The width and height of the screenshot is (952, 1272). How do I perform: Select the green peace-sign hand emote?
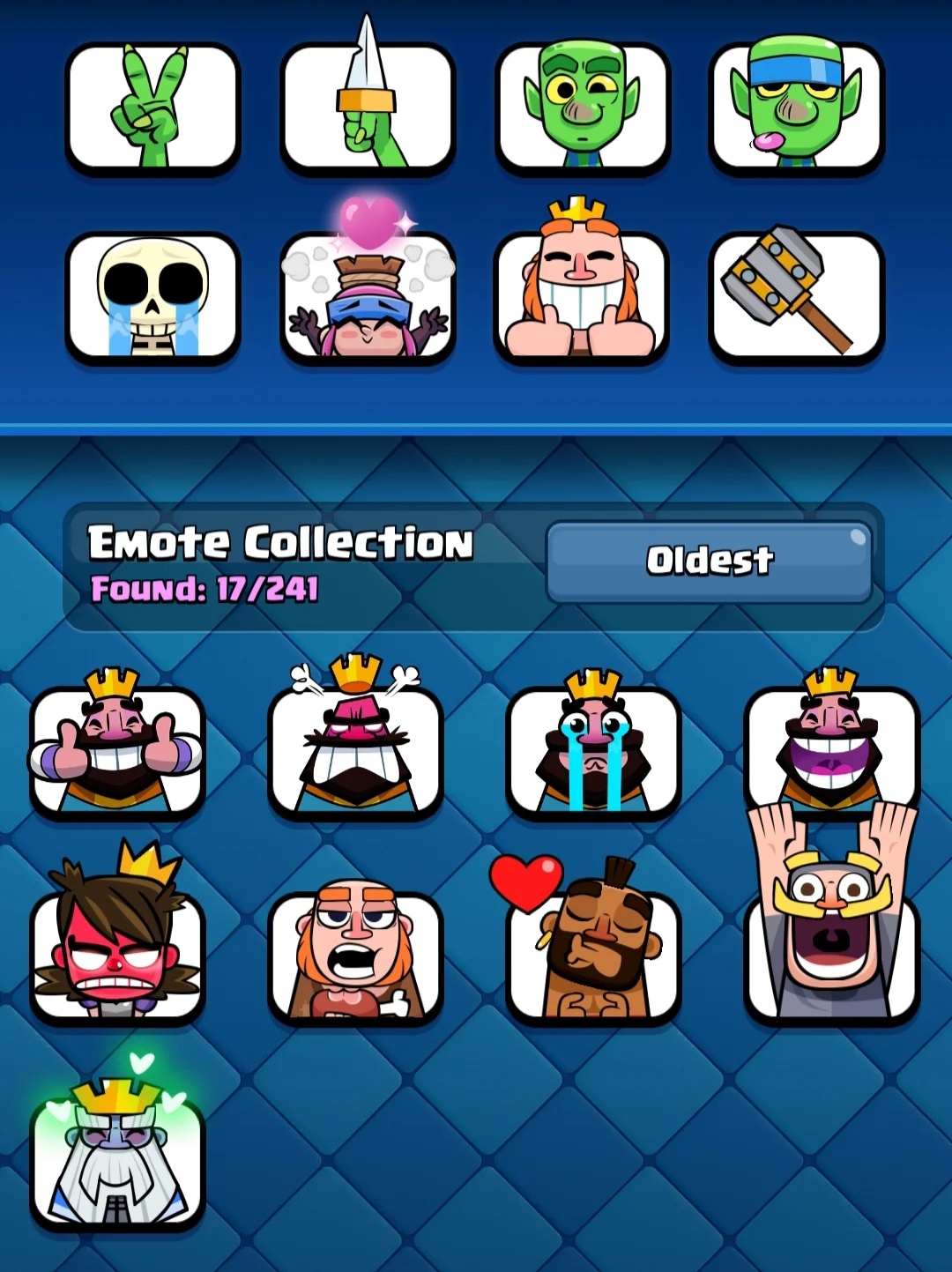coord(152,108)
